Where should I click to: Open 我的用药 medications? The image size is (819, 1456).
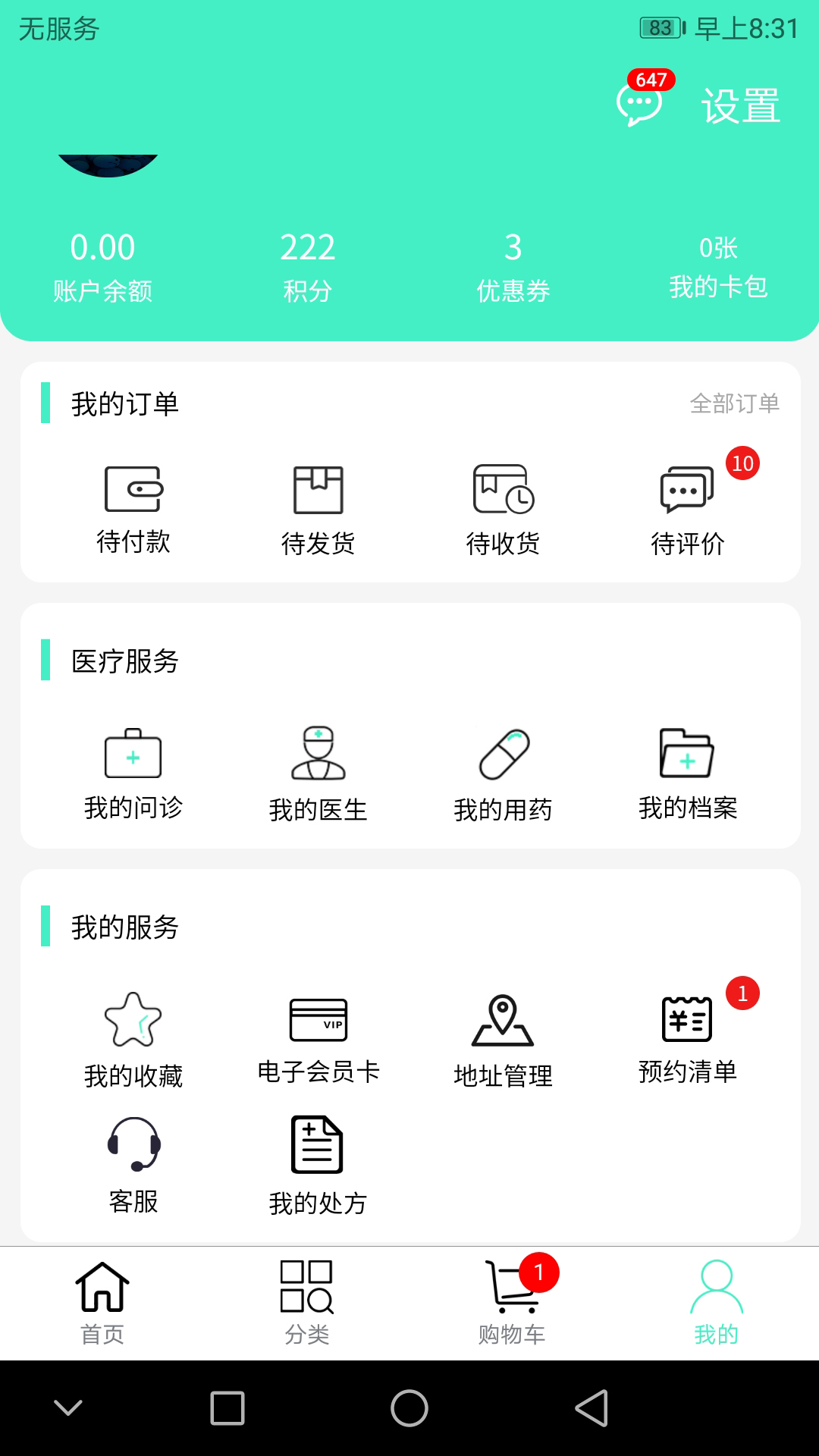click(503, 774)
